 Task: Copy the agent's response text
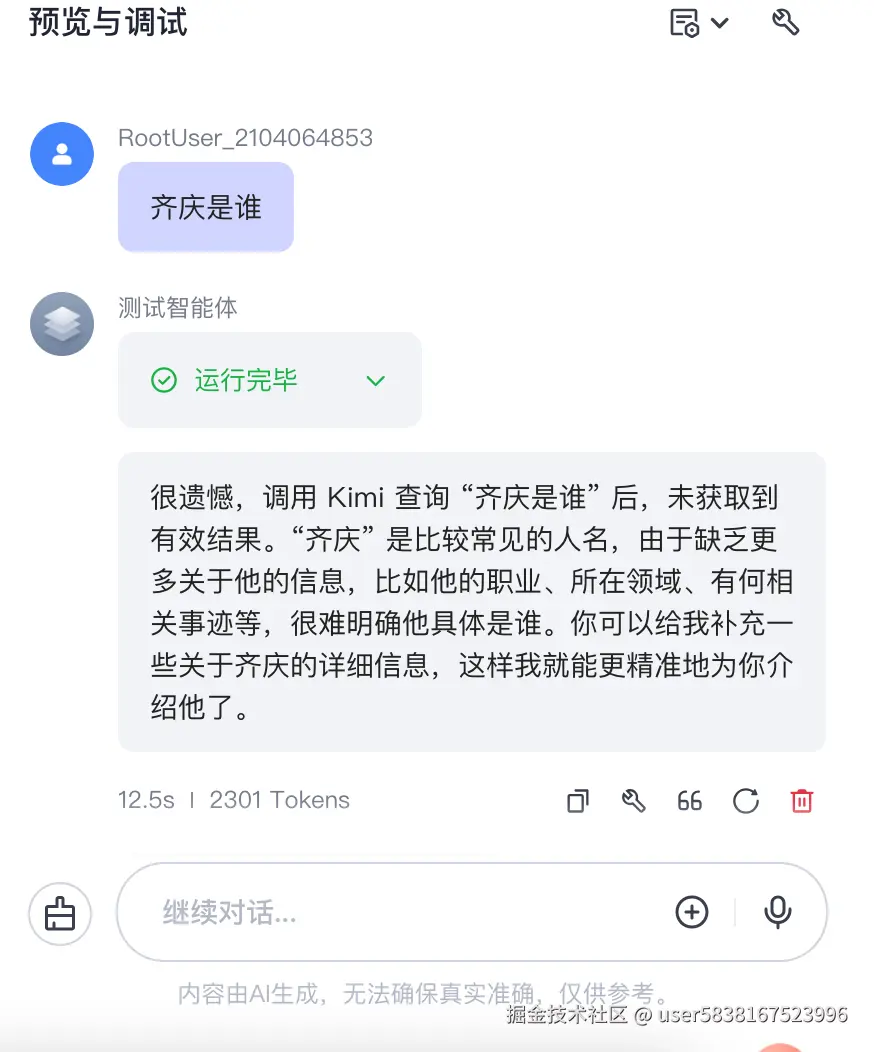577,800
